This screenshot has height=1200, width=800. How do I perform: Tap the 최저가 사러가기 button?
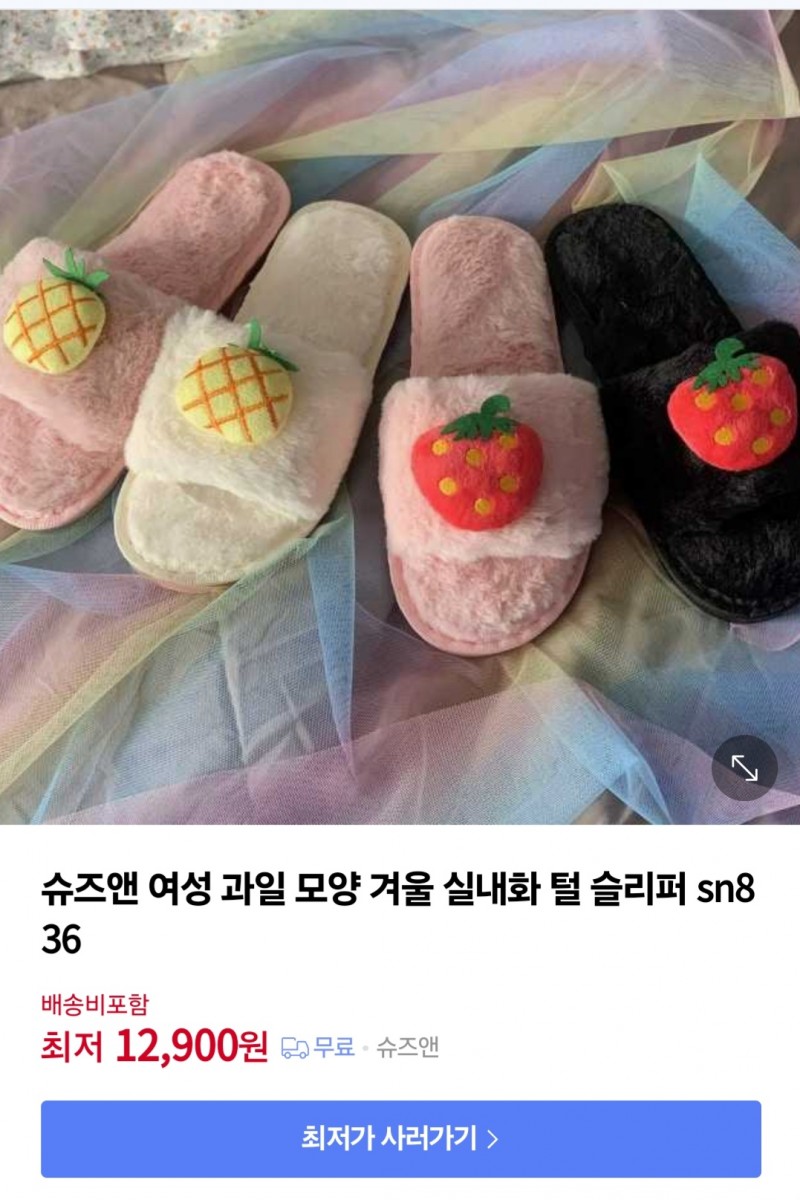point(400,1138)
